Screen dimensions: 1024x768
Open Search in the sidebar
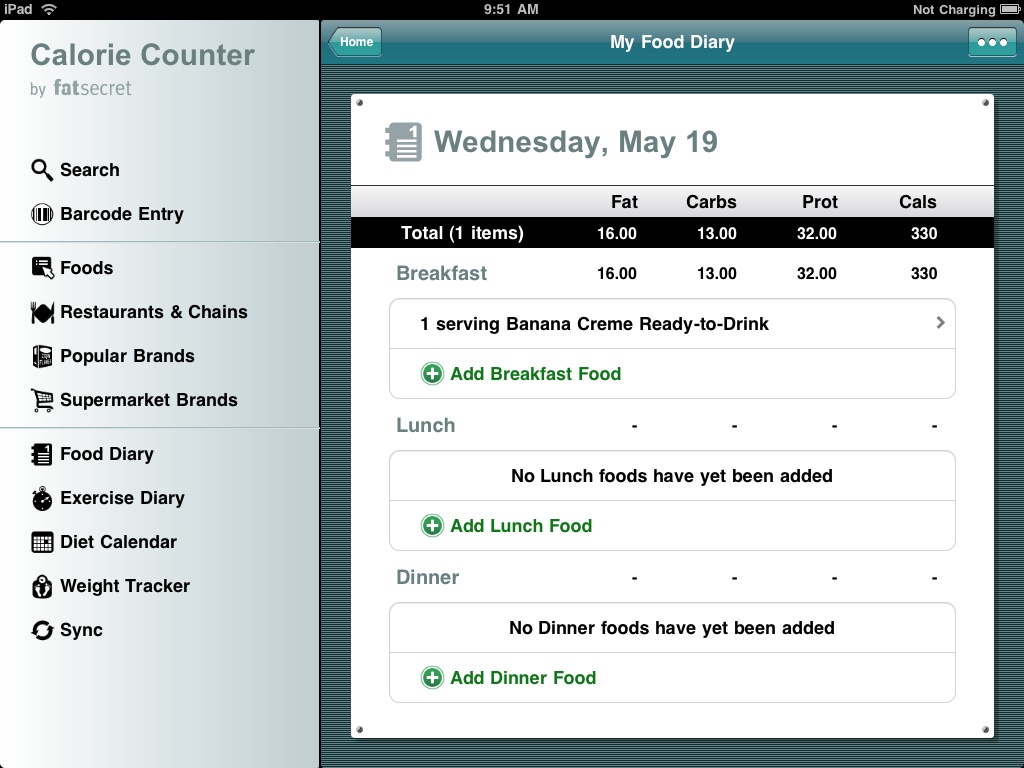[88, 170]
